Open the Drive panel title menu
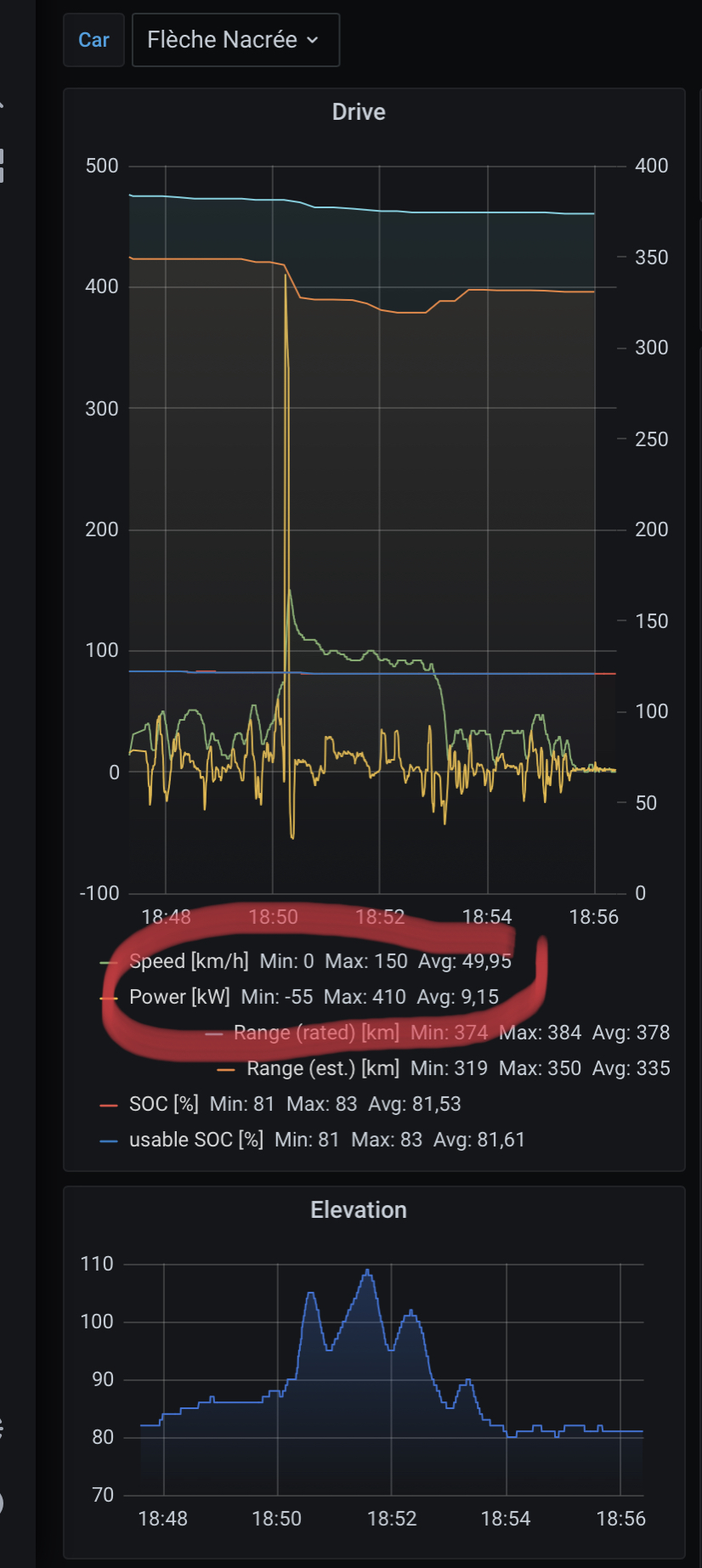702x1568 pixels. [x=359, y=112]
